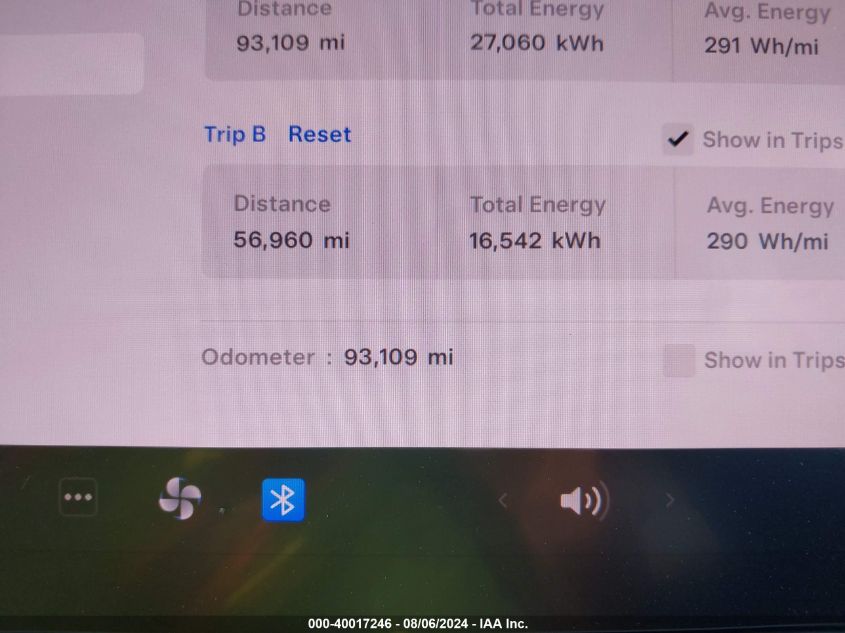Enable Show in Trips for Odometer
This screenshot has width=845, height=633.
(x=679, y=360)
